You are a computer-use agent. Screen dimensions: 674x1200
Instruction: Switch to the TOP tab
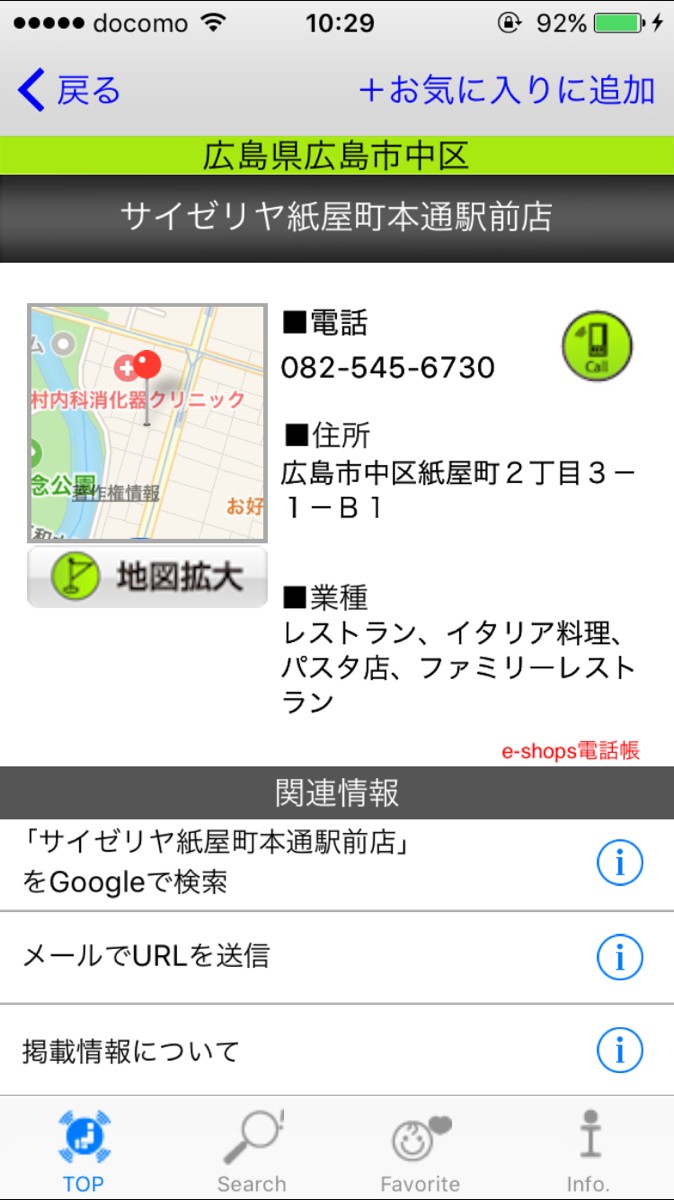tap(84, 1150)
